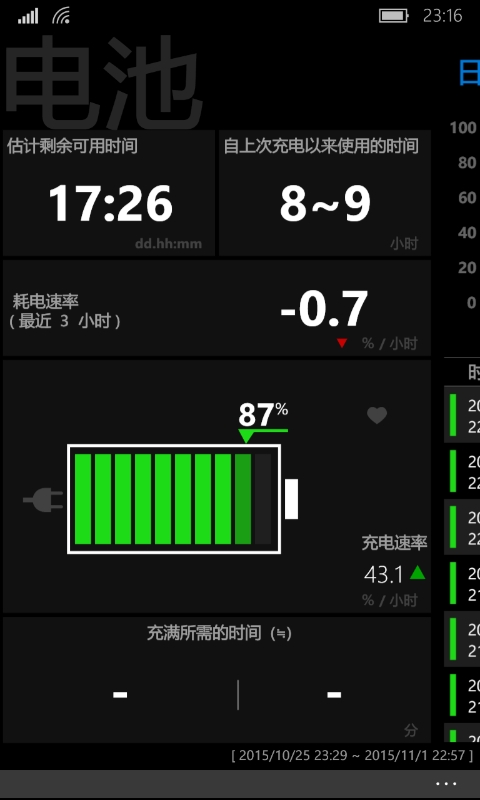This screenshot has width=480, height=800.
Task: Open the time-to-full charge tile
Action: pos(217,680)
